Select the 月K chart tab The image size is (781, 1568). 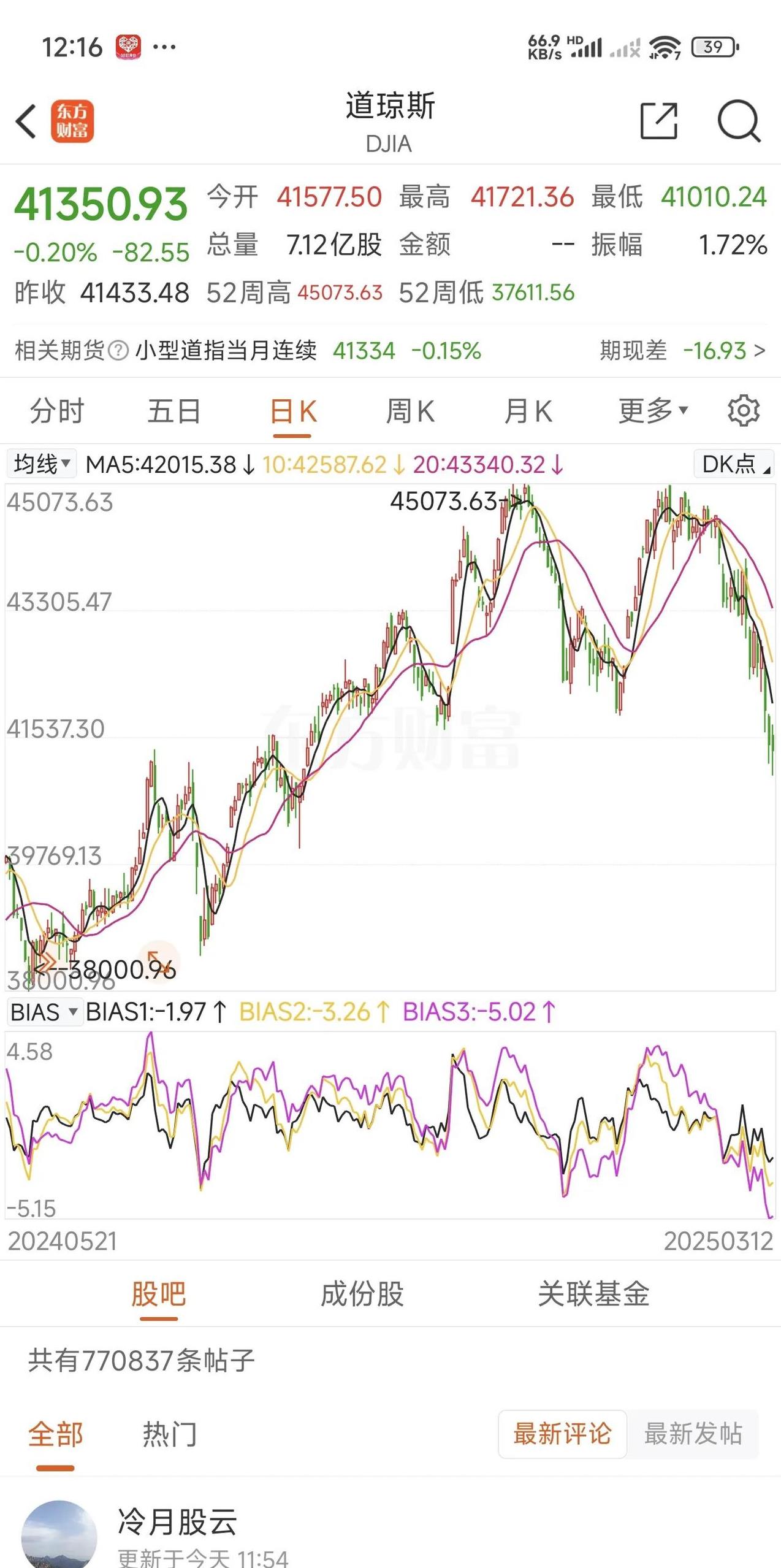coord(528,411)
